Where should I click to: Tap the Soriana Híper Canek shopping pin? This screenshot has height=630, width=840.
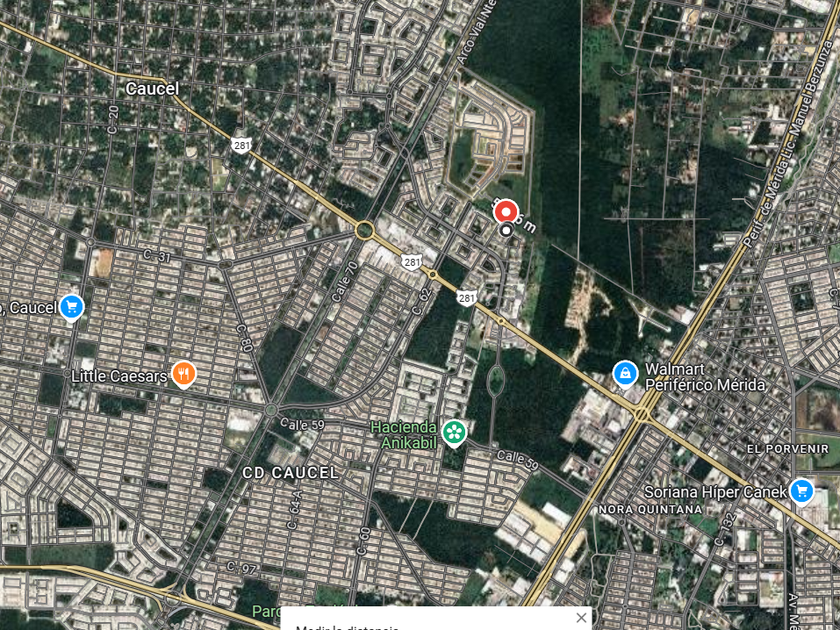(801, 491)
